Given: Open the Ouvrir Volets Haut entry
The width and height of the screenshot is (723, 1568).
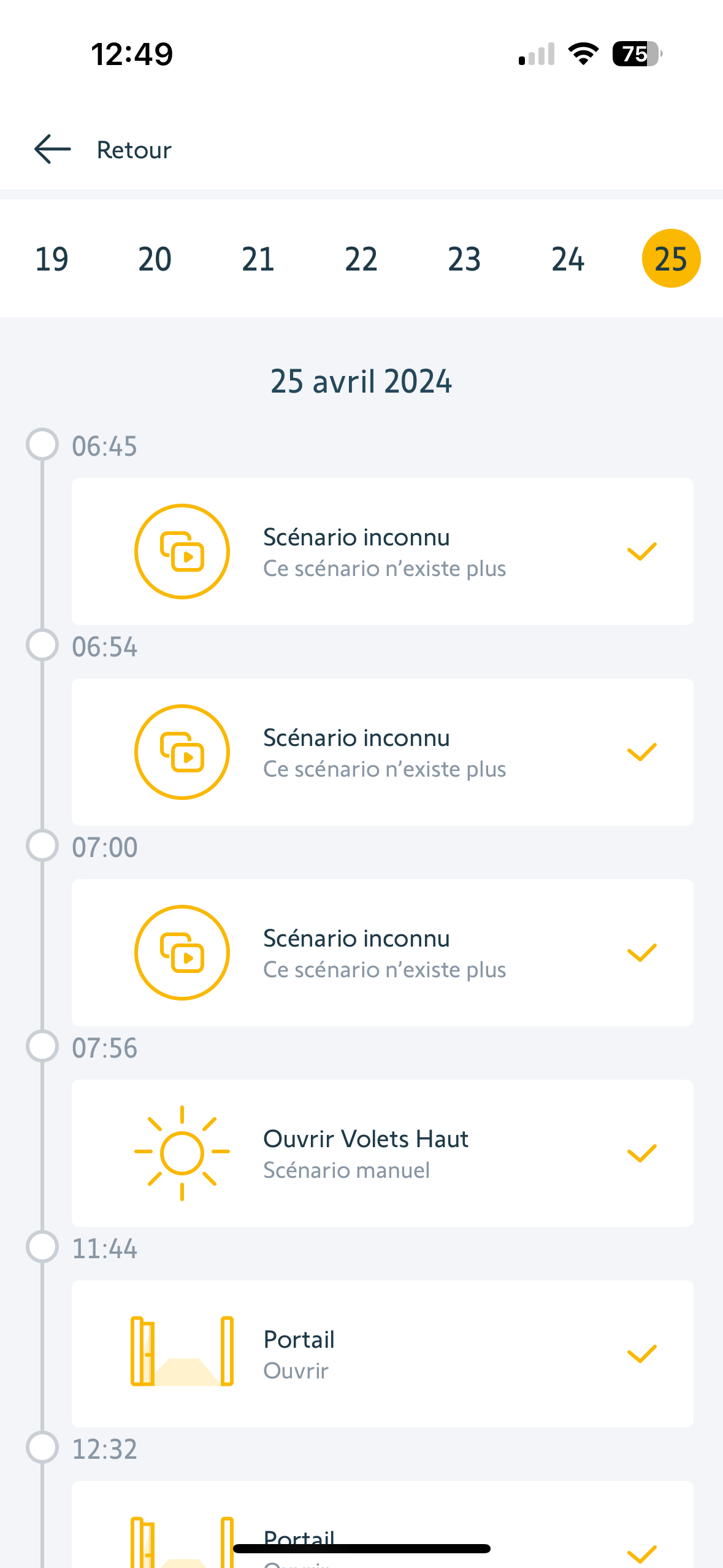Looking at the screenshot, I should [383, 1153].
